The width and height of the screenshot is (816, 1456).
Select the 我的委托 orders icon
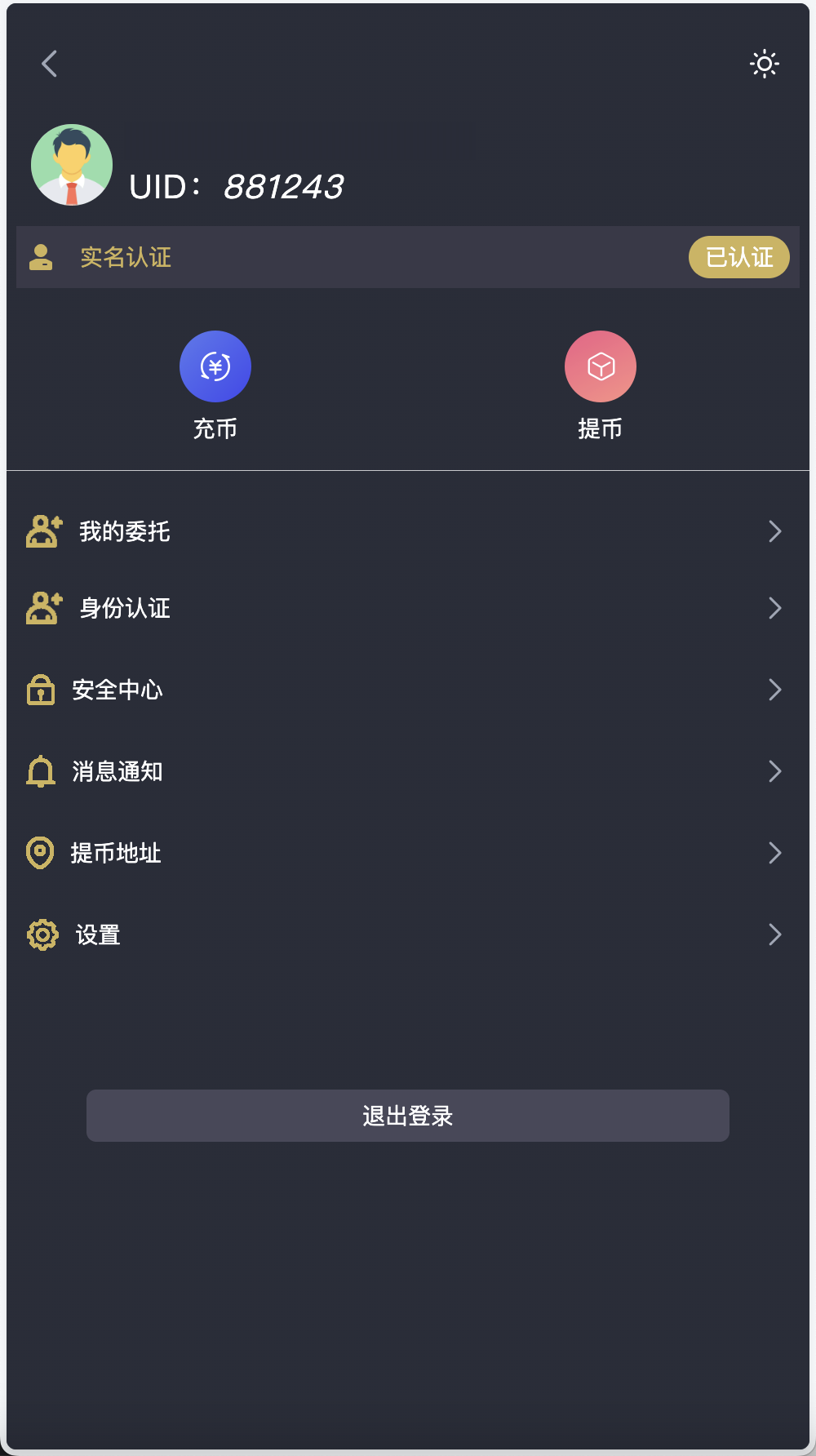point(42,531)
